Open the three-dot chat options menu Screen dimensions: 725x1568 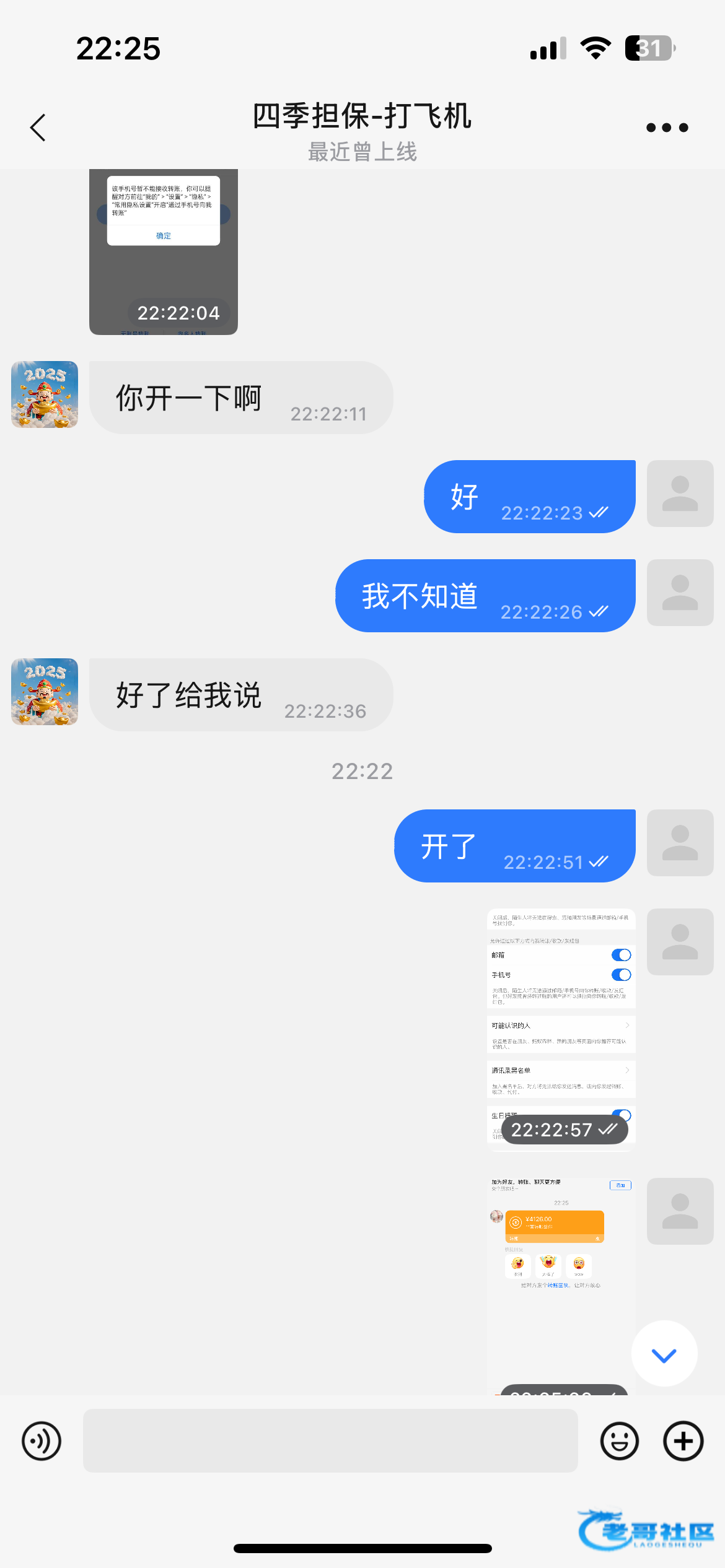pyautogui.click(x=667, y=128)
